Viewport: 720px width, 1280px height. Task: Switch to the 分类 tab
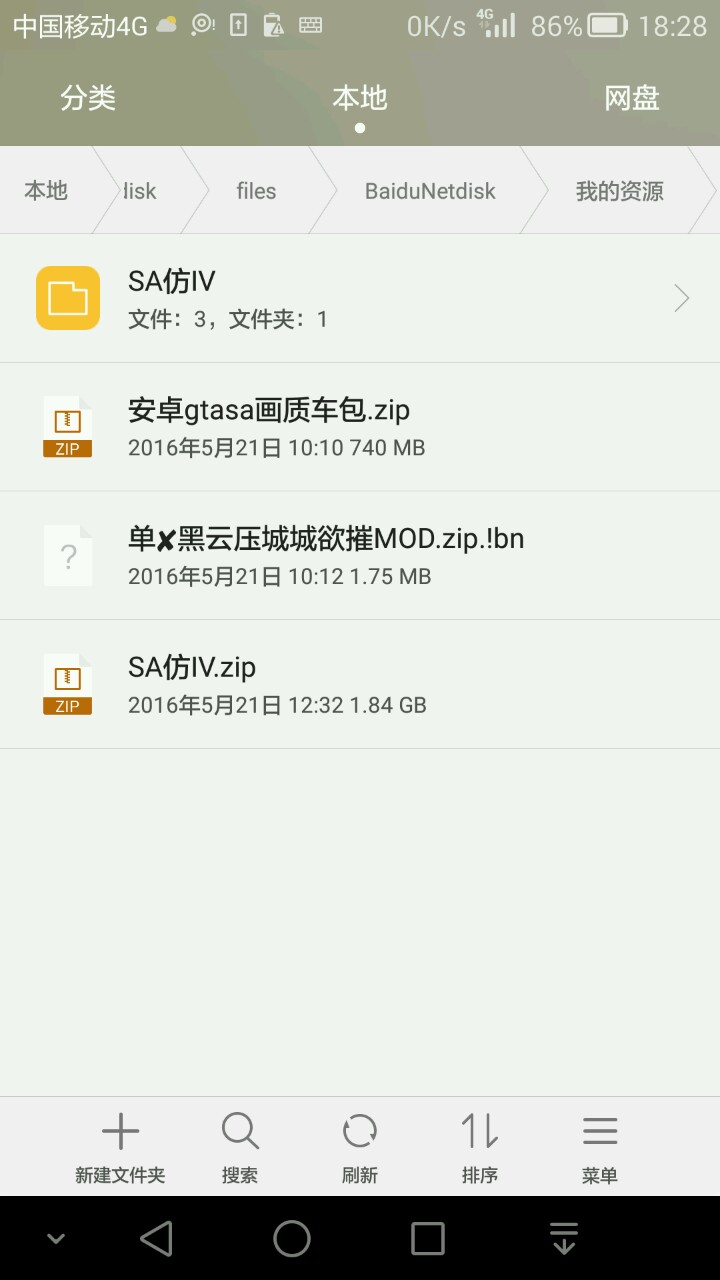(x=88, y=98)
